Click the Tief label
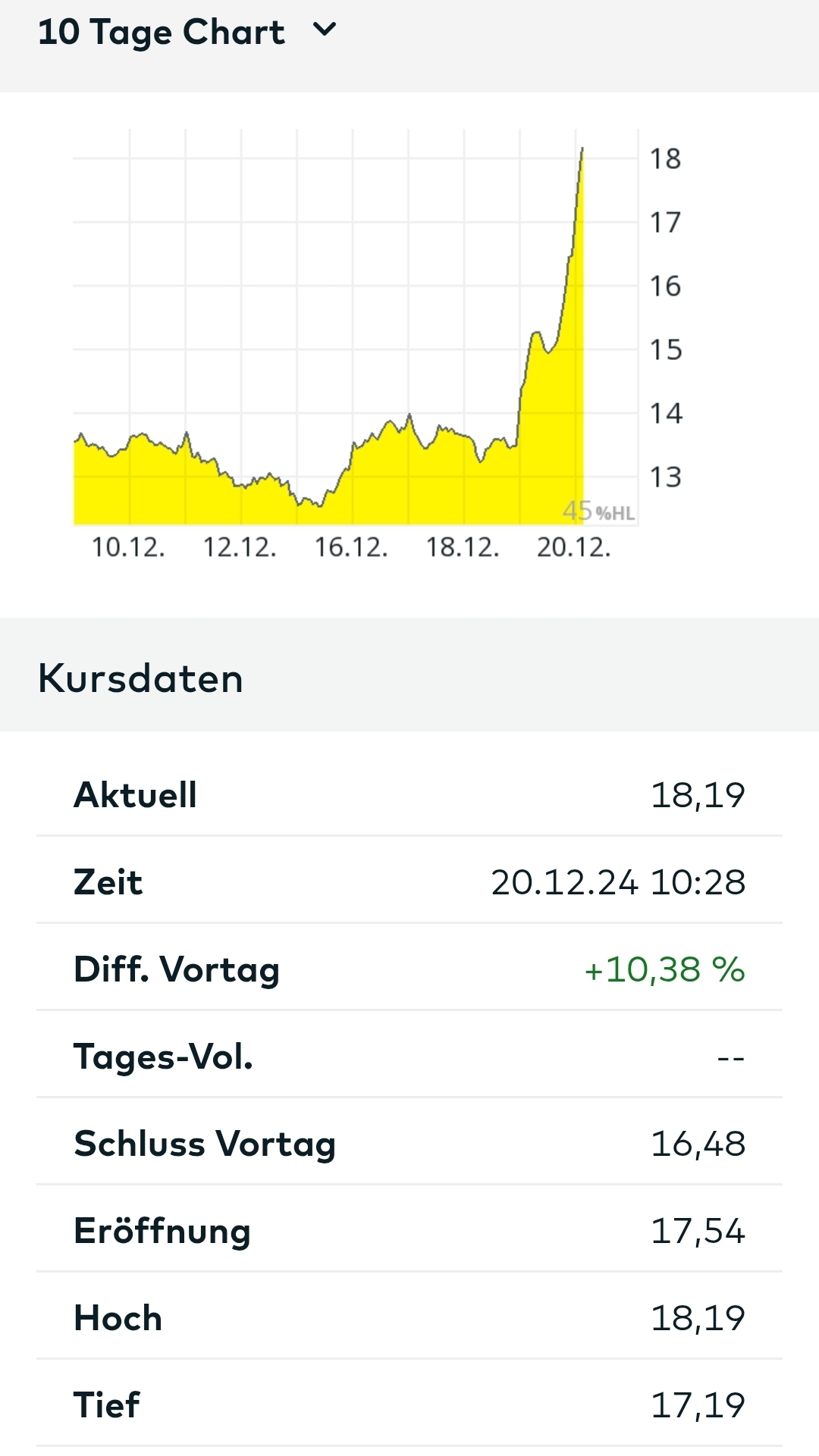The width and height of the screenshot is (819, 1456). [105, 1404]
